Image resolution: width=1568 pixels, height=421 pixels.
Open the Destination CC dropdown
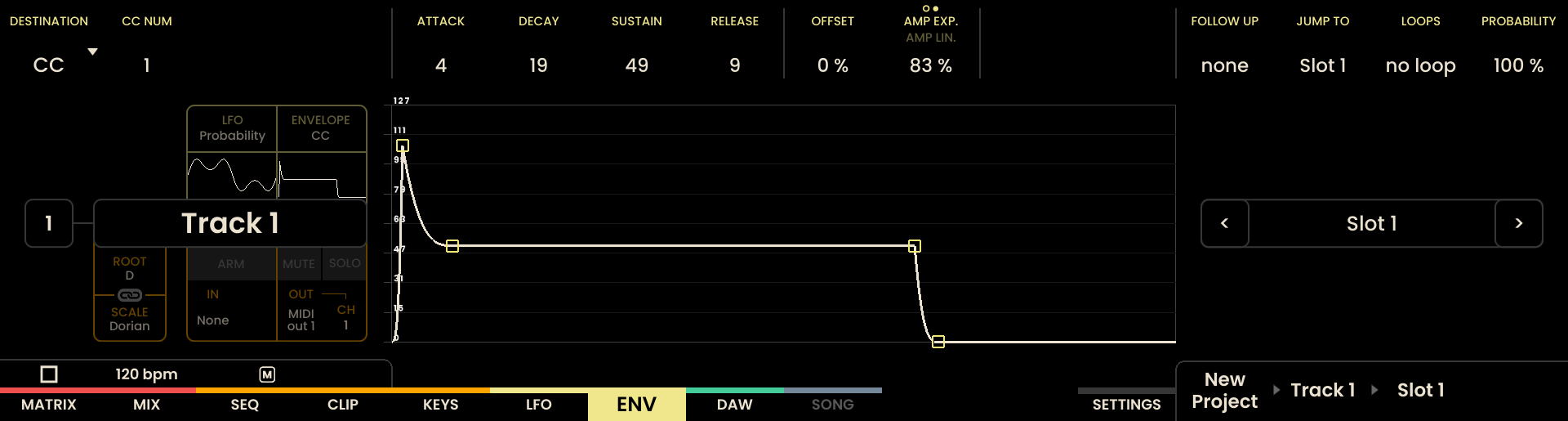92,52
